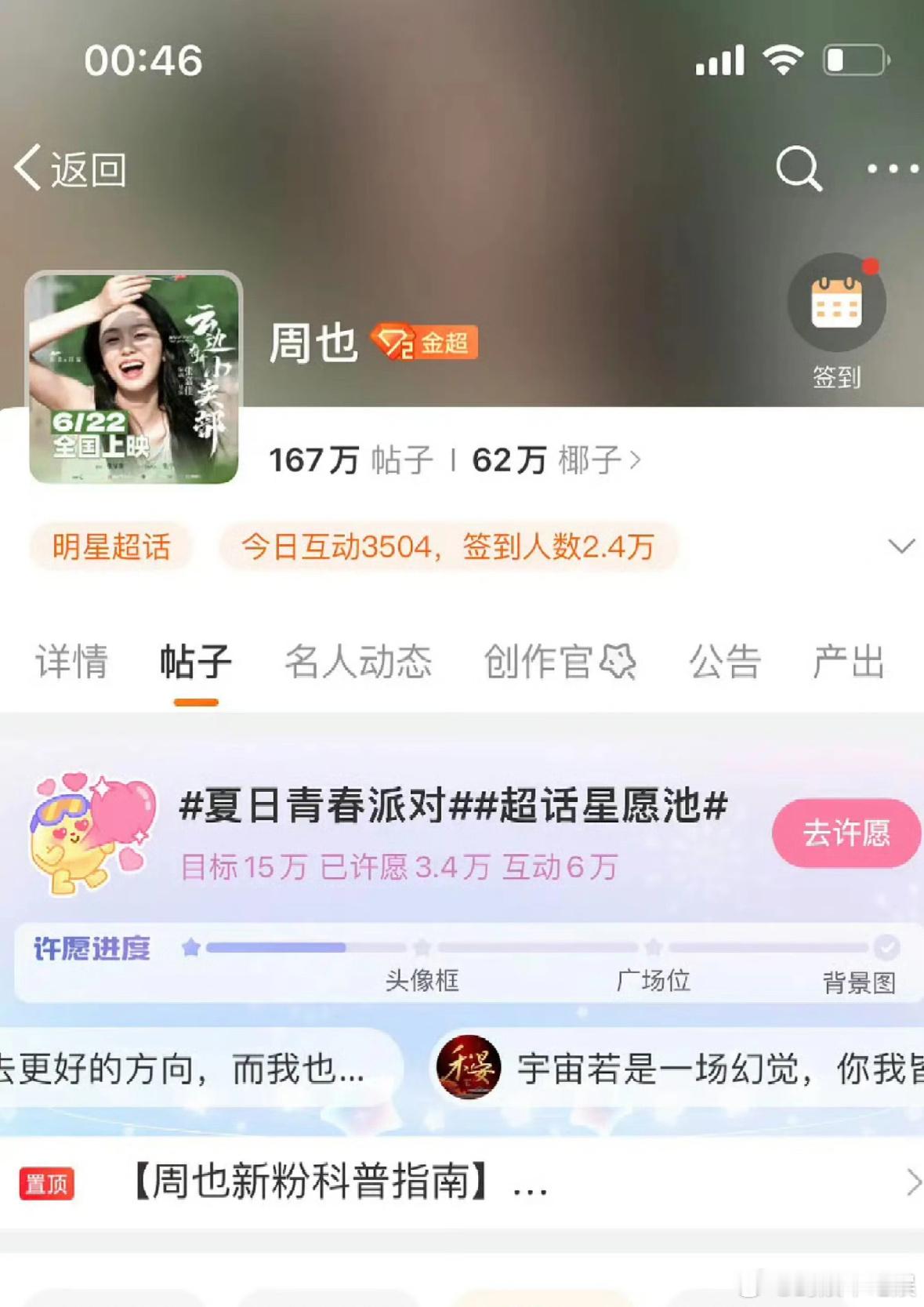Open the search on the super topic page

(x=796, y=167)
